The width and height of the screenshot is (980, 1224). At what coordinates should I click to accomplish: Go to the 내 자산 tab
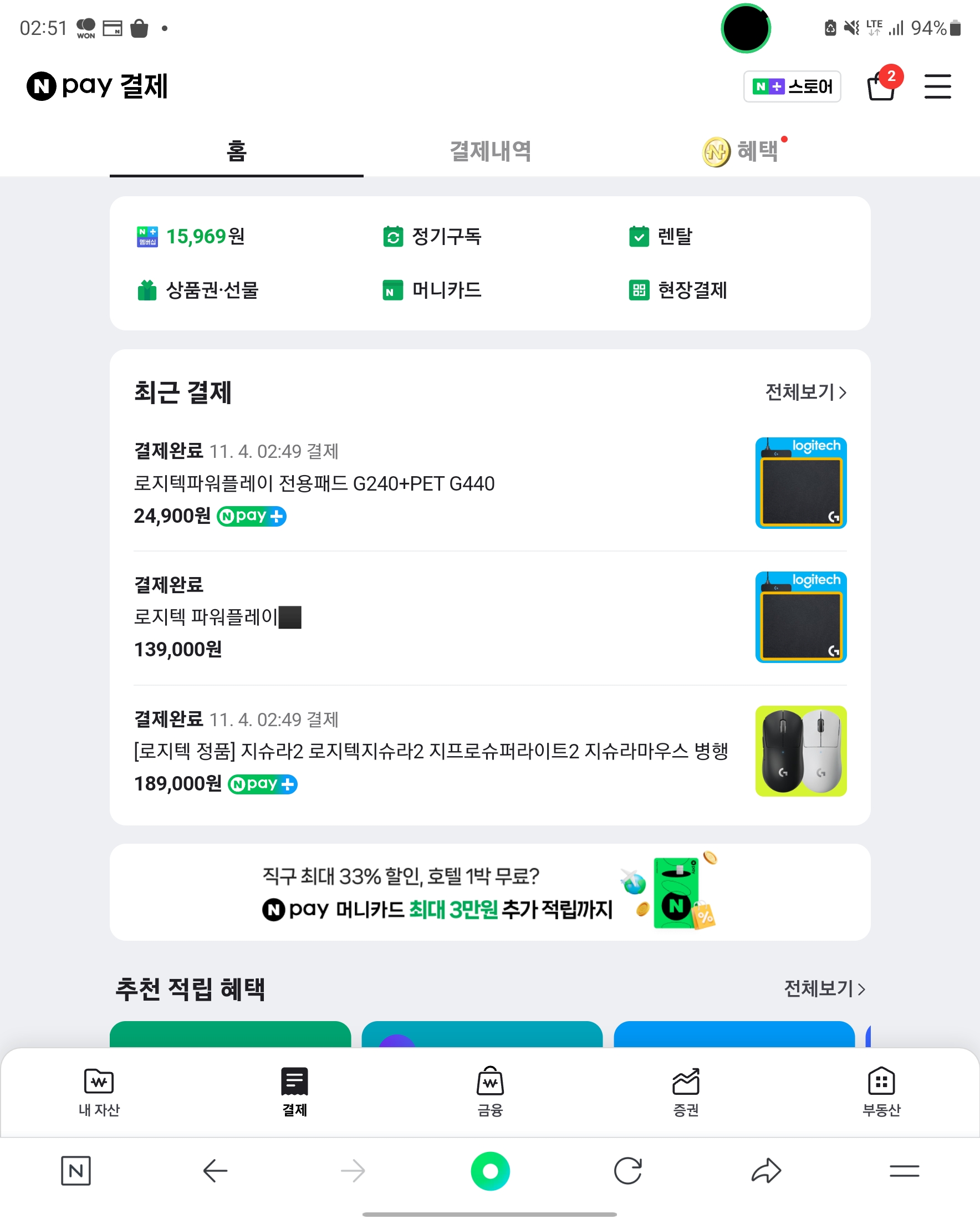coord(99,1092)
